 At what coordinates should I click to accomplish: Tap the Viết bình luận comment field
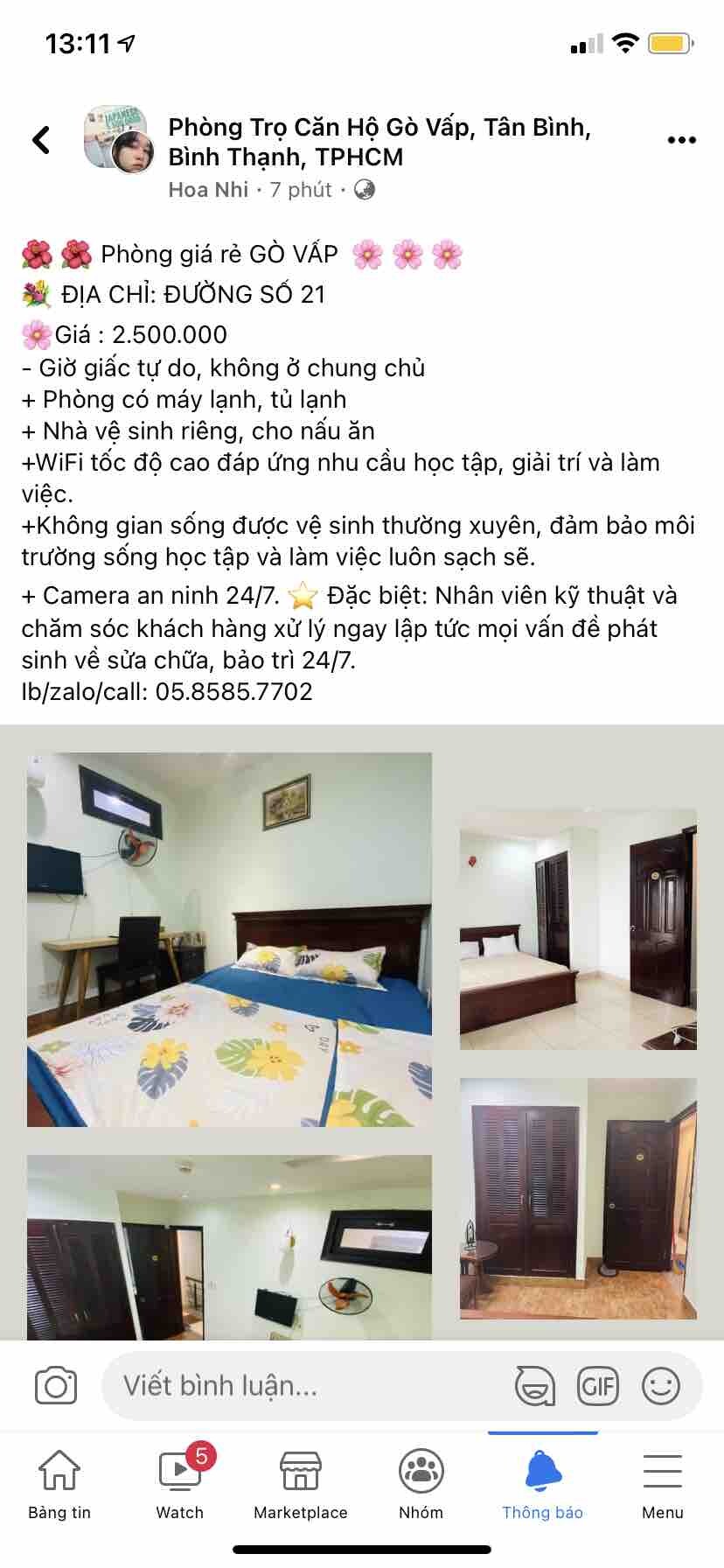306,1386
